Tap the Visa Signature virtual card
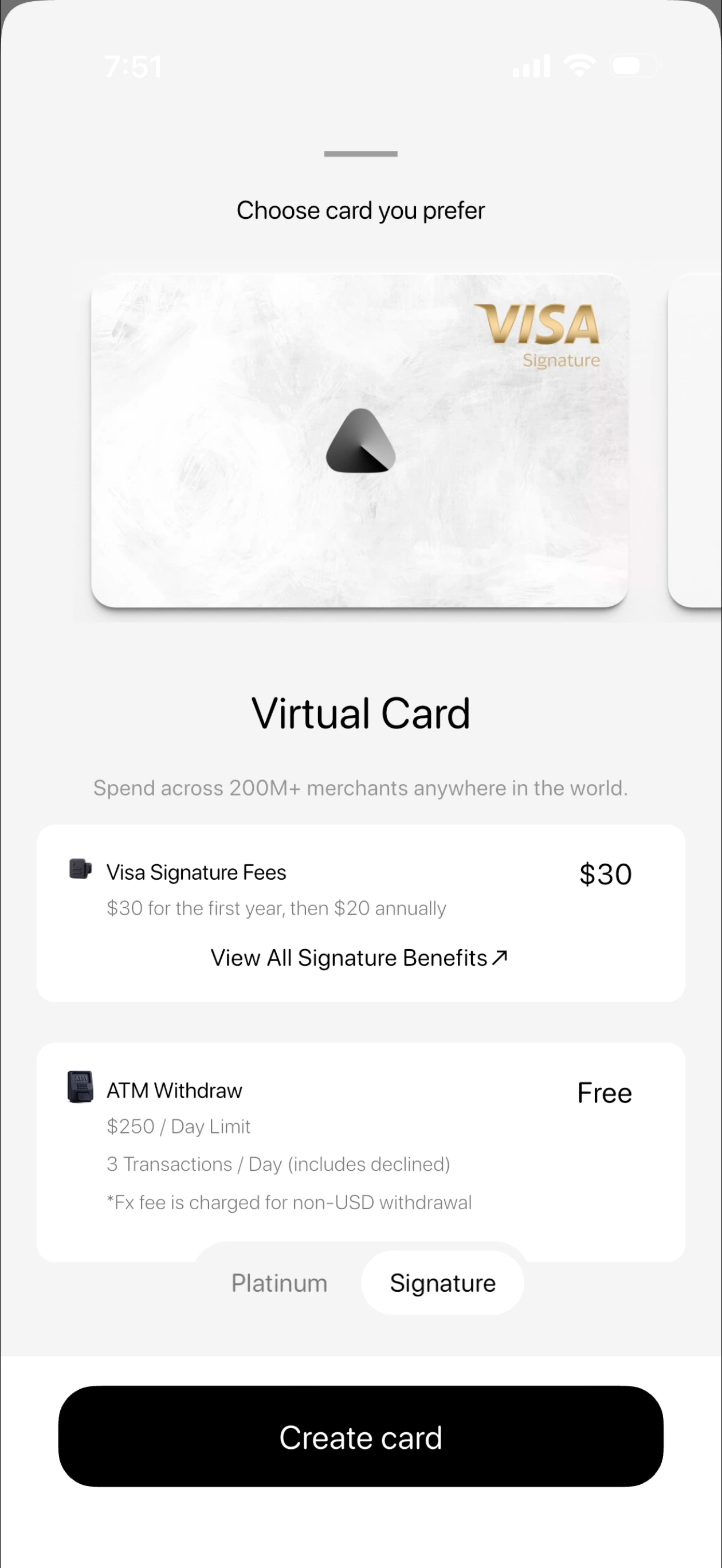Screen dimensions: 722x1568 tap(359, 441)
